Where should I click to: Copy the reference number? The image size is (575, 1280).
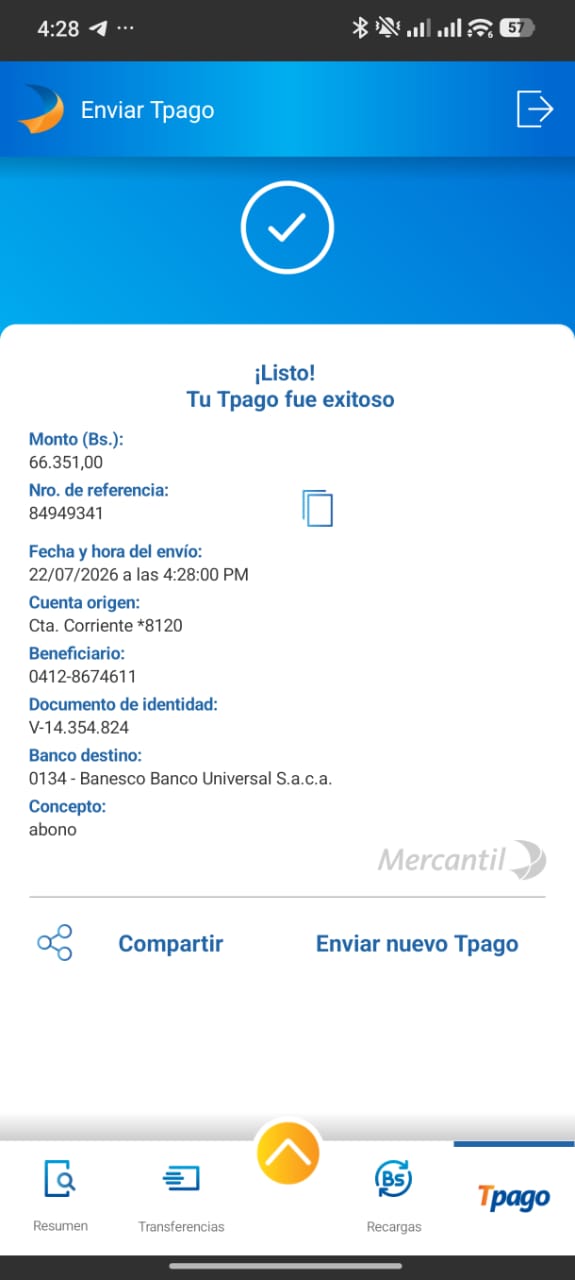(x=317, y=508)
